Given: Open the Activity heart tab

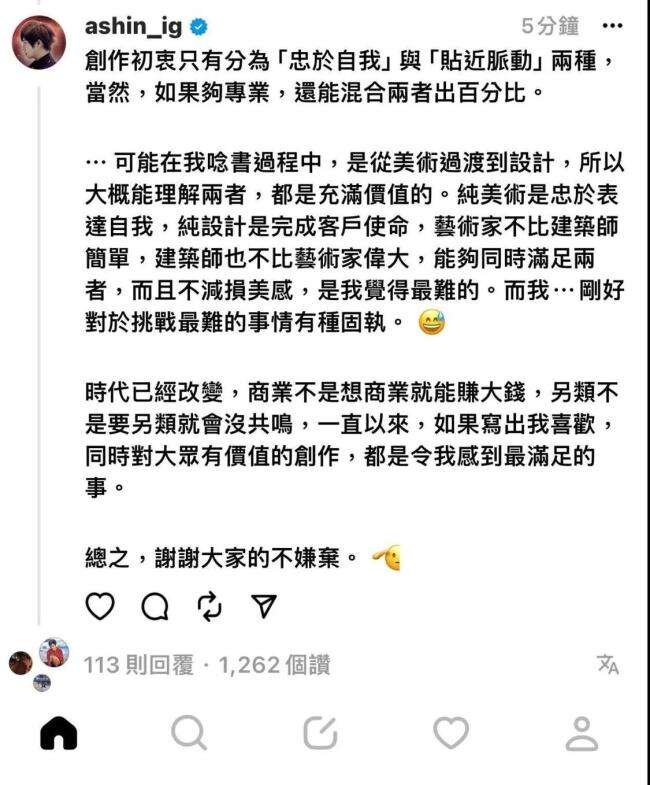Looking at the screenshot, I should pos(451,733).
